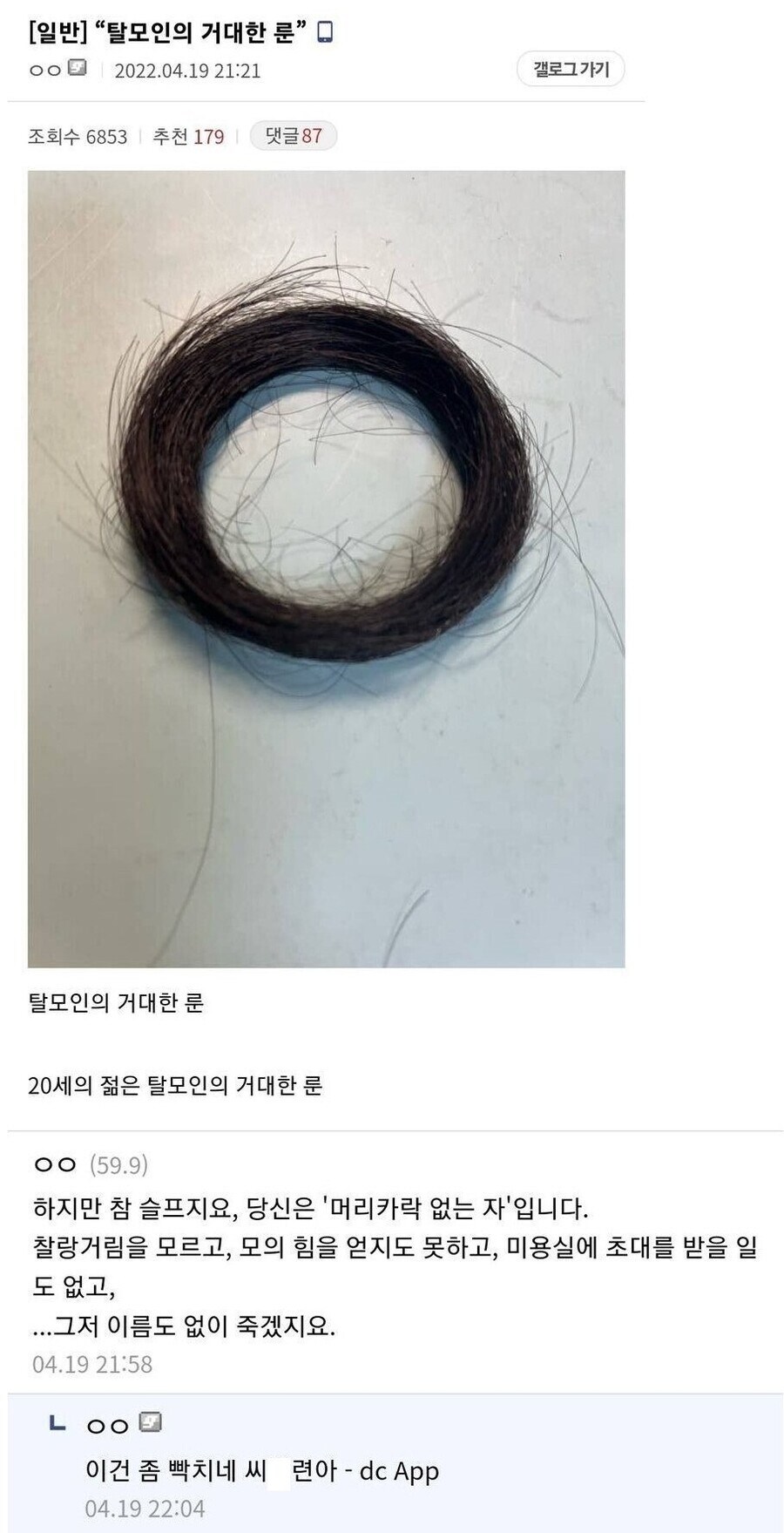Open the post author's gallog icon beside the date
Image resolution: width=784 pixels, height=1533 pixels.
[78, 69]
